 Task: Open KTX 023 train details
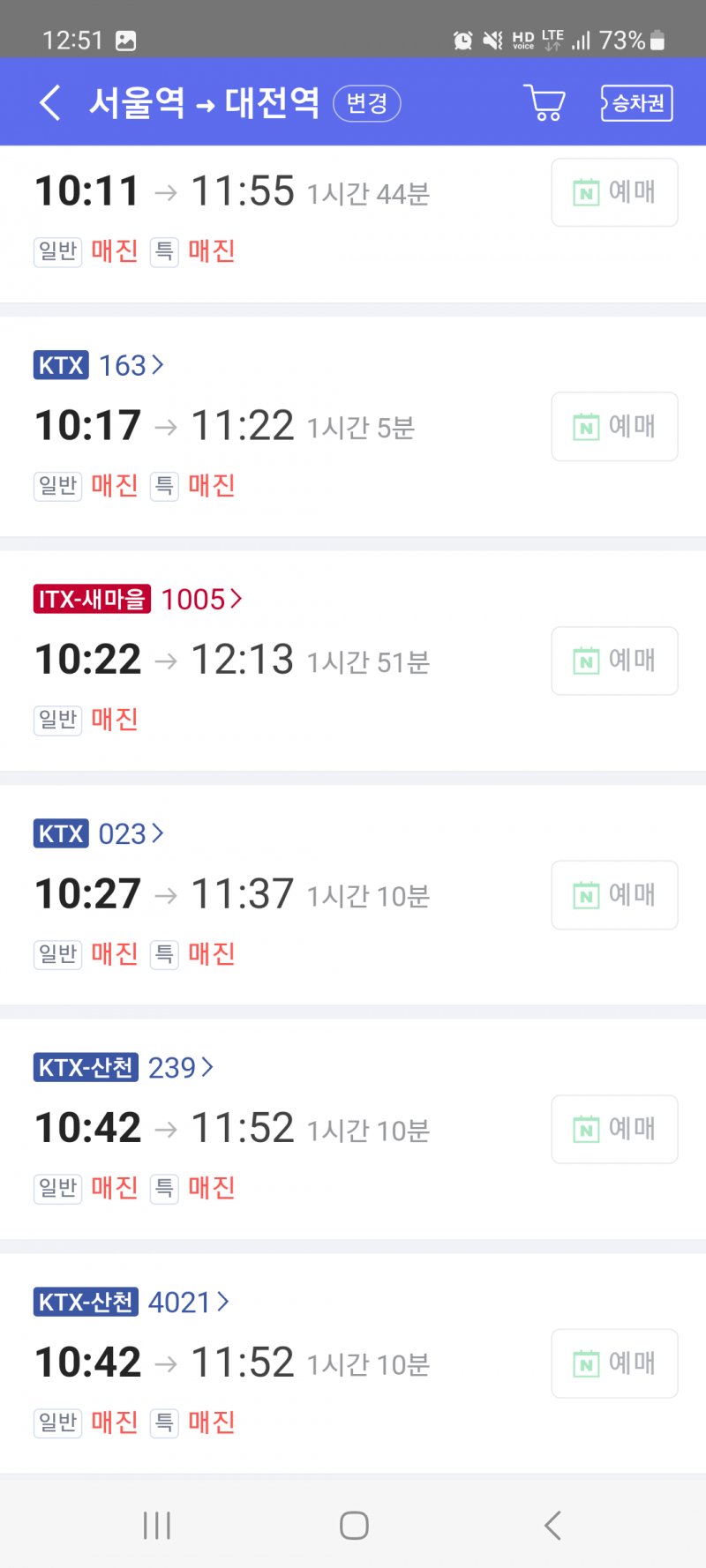pos(130,833)
